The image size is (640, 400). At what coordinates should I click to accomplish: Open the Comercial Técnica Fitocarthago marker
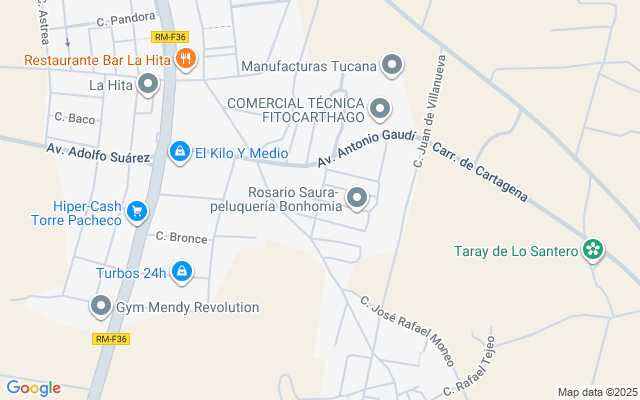(x=380, y=109)
